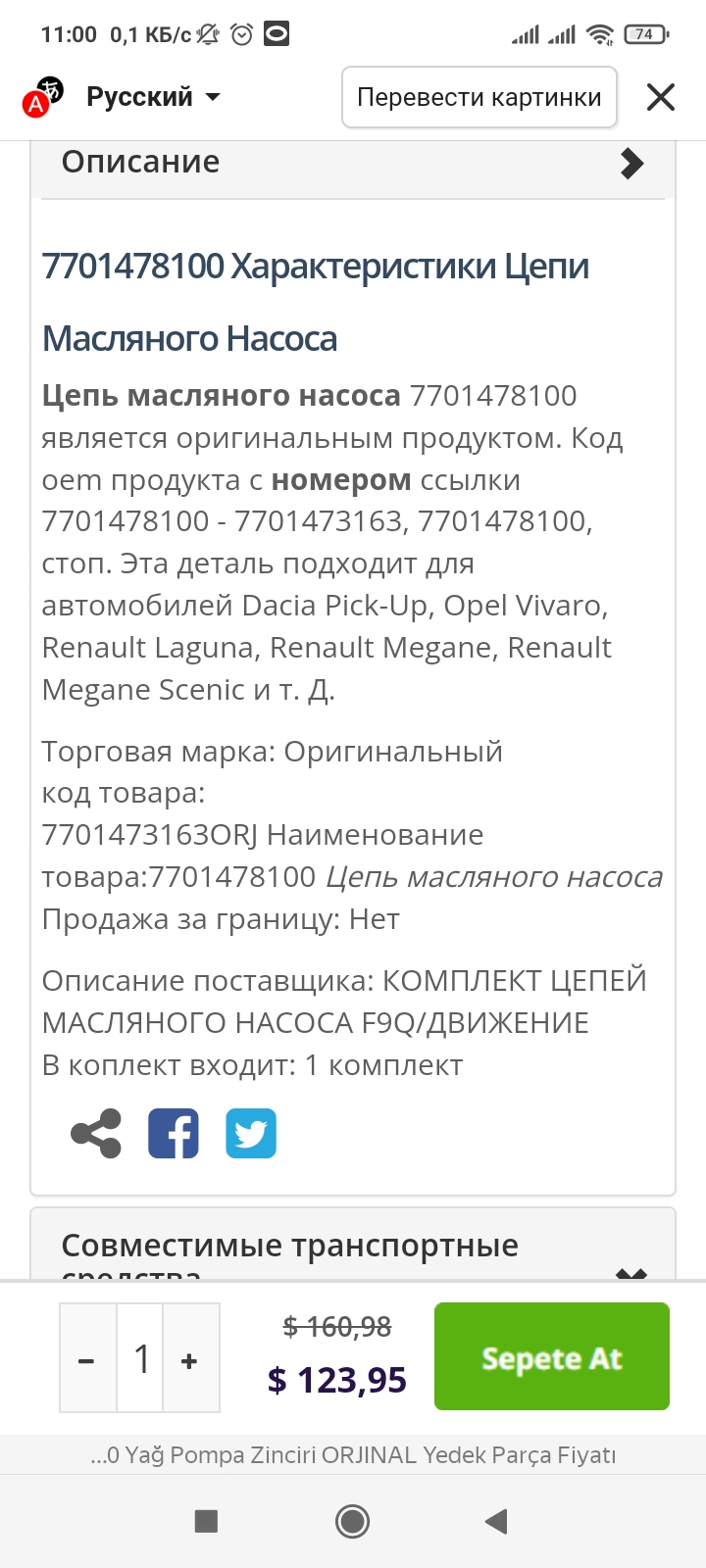The height and width of the screenshot is (1568, 706).
Task: Go to the home screen
Action: [352, 1521]
